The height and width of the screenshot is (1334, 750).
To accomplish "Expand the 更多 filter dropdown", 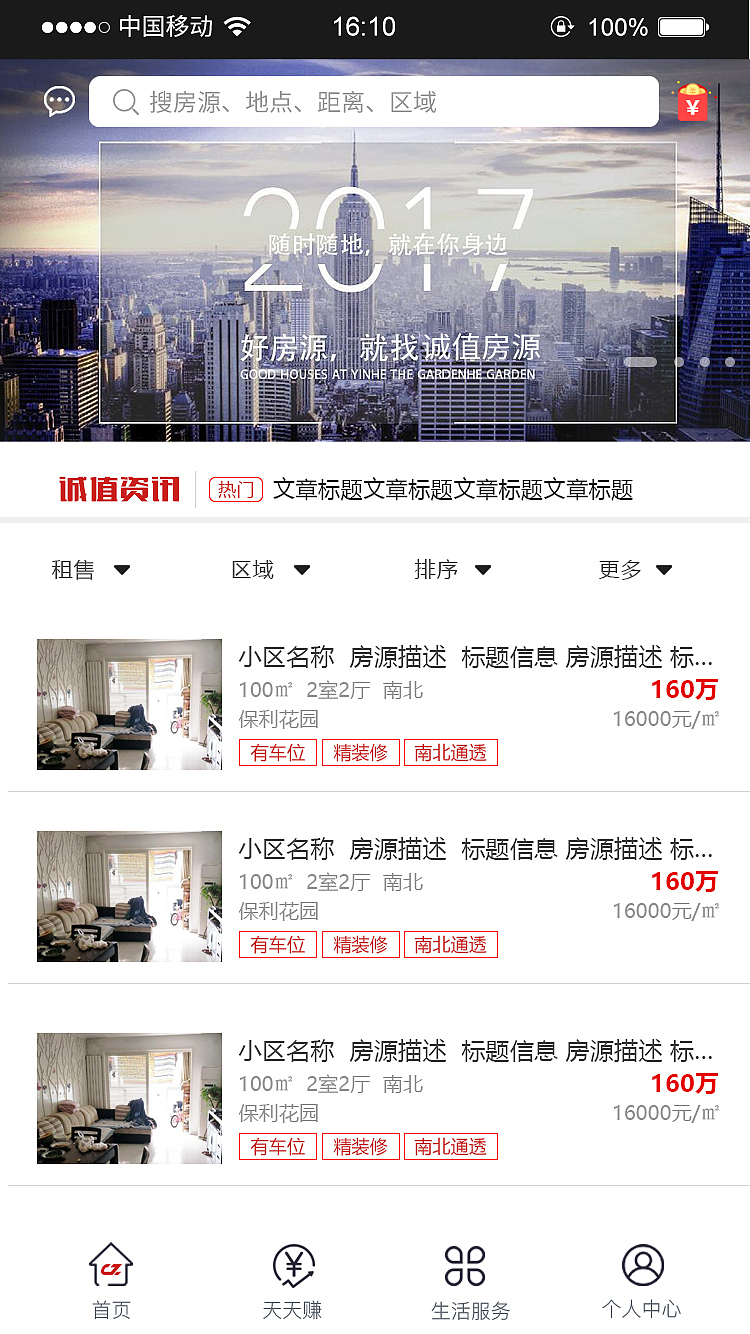I will (x=635, y=570).
